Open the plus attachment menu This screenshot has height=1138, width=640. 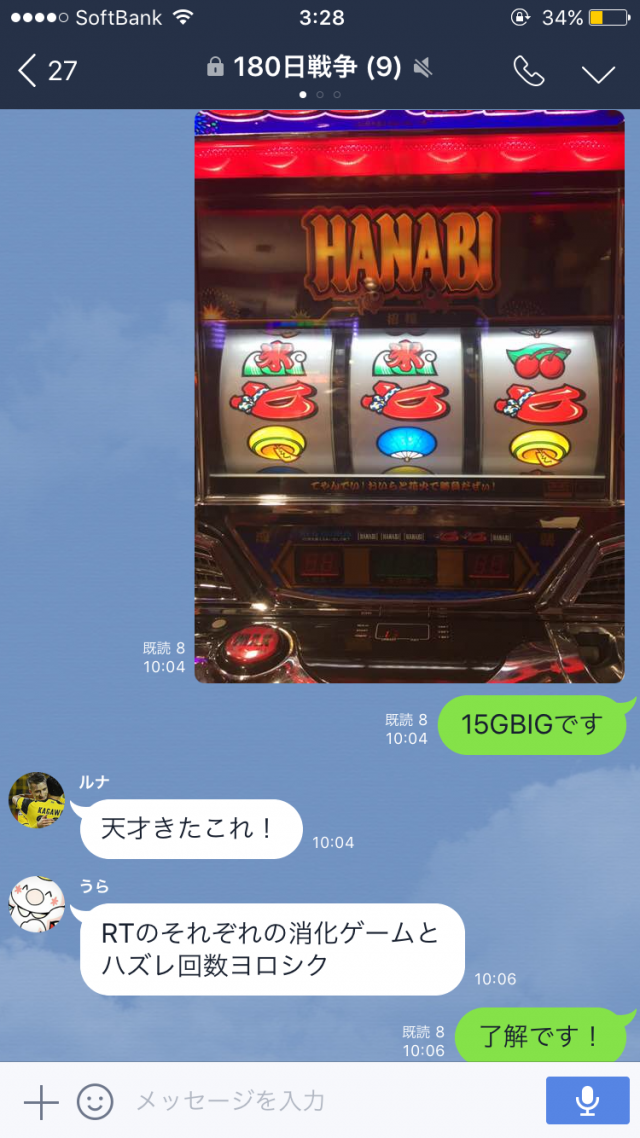[x=40, y=1101]
